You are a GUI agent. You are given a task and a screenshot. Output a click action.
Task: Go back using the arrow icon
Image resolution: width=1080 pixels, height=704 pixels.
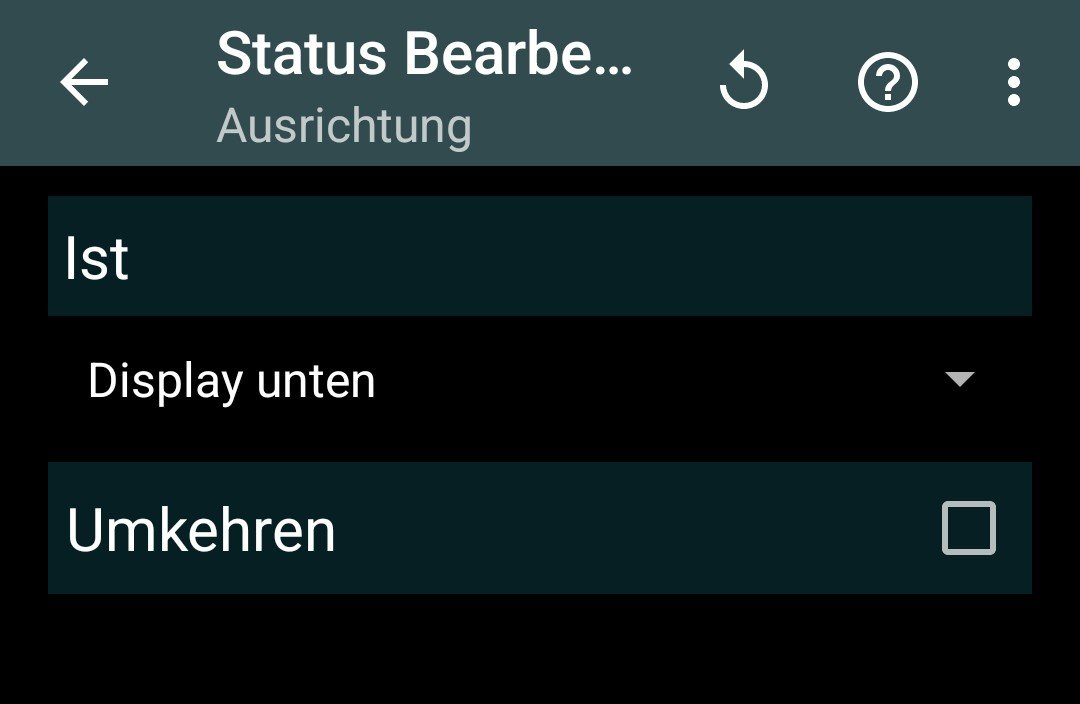pyautogui.click(x=84, y=83)
